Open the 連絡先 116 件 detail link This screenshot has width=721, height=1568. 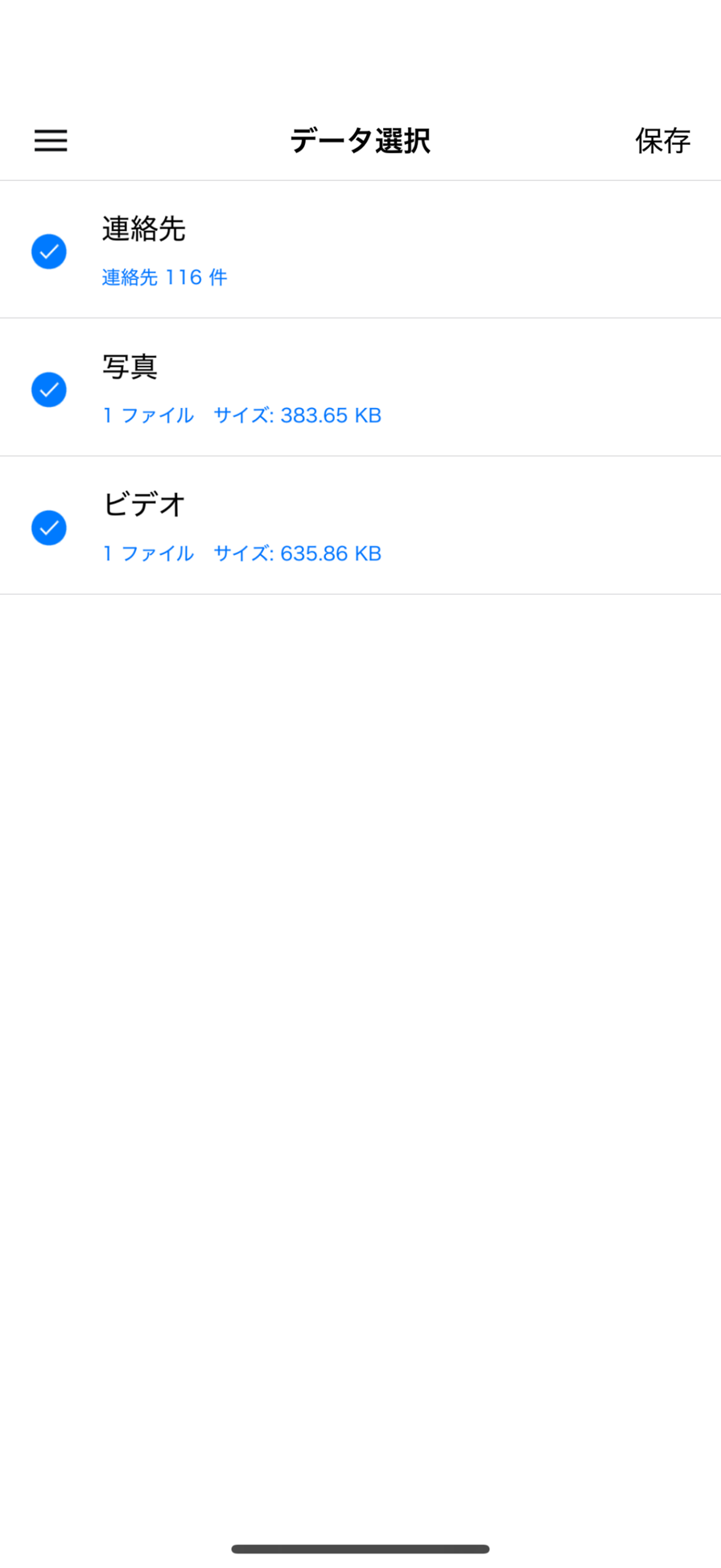tap(163, 277)
